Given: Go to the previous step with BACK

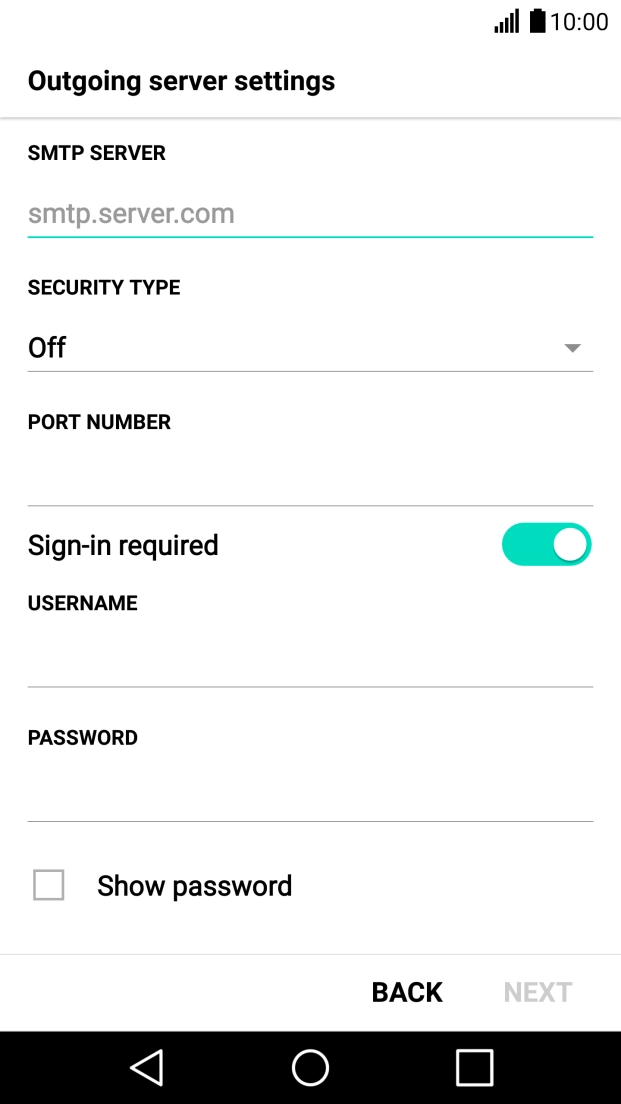Looking at the screenshot, I should click(407, 992).
